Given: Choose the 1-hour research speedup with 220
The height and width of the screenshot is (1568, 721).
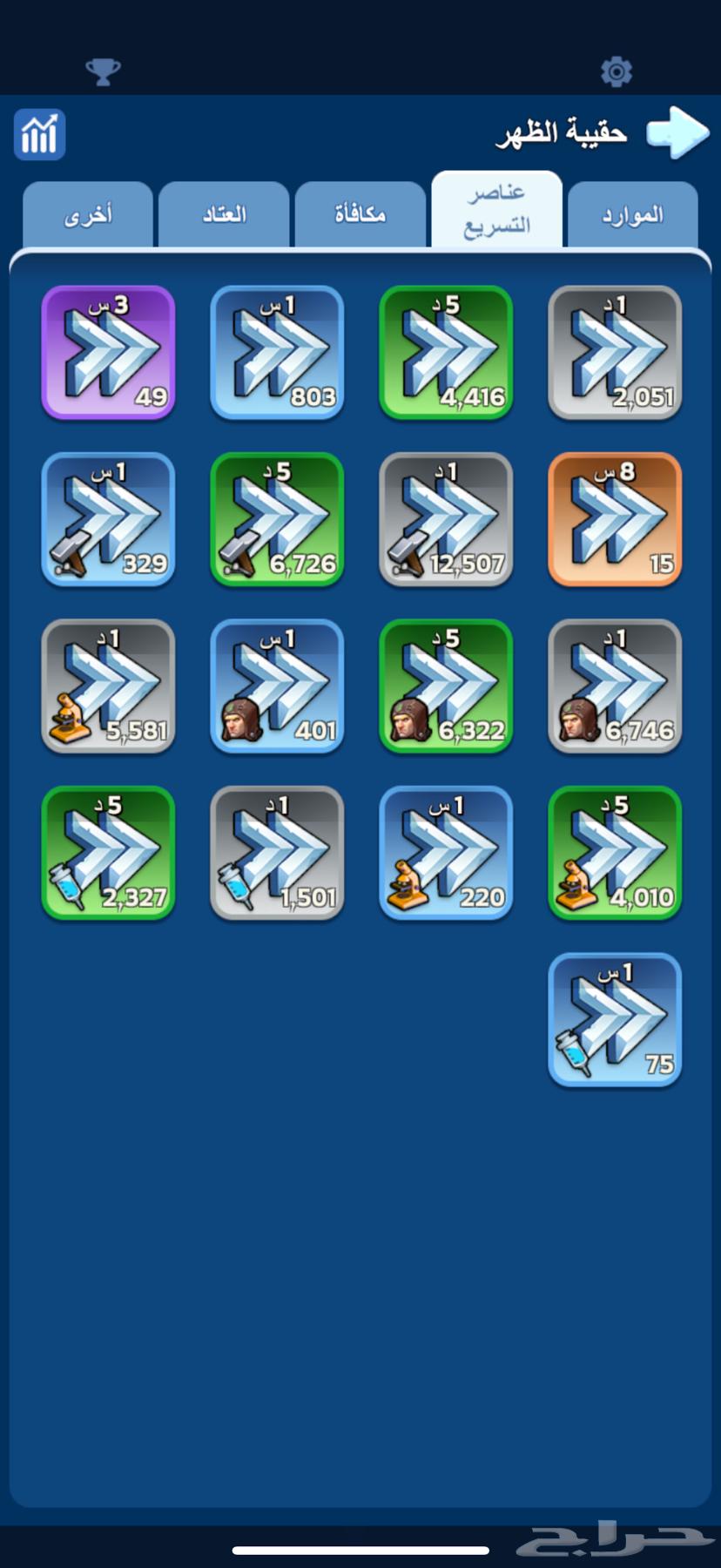Looking at the screenshot, I should coord(446,852).
